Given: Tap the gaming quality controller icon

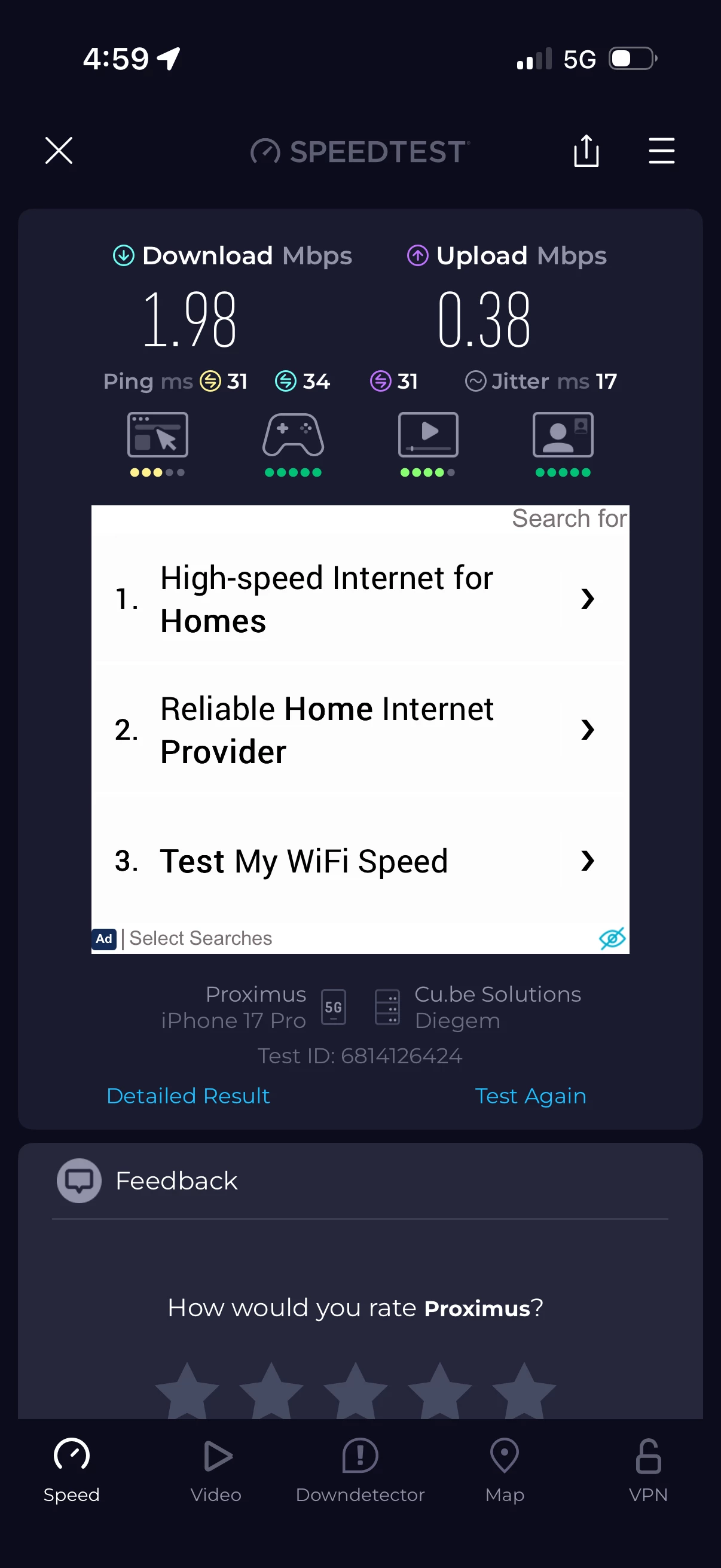Looking at the screenshot, I should coord(293,435).
